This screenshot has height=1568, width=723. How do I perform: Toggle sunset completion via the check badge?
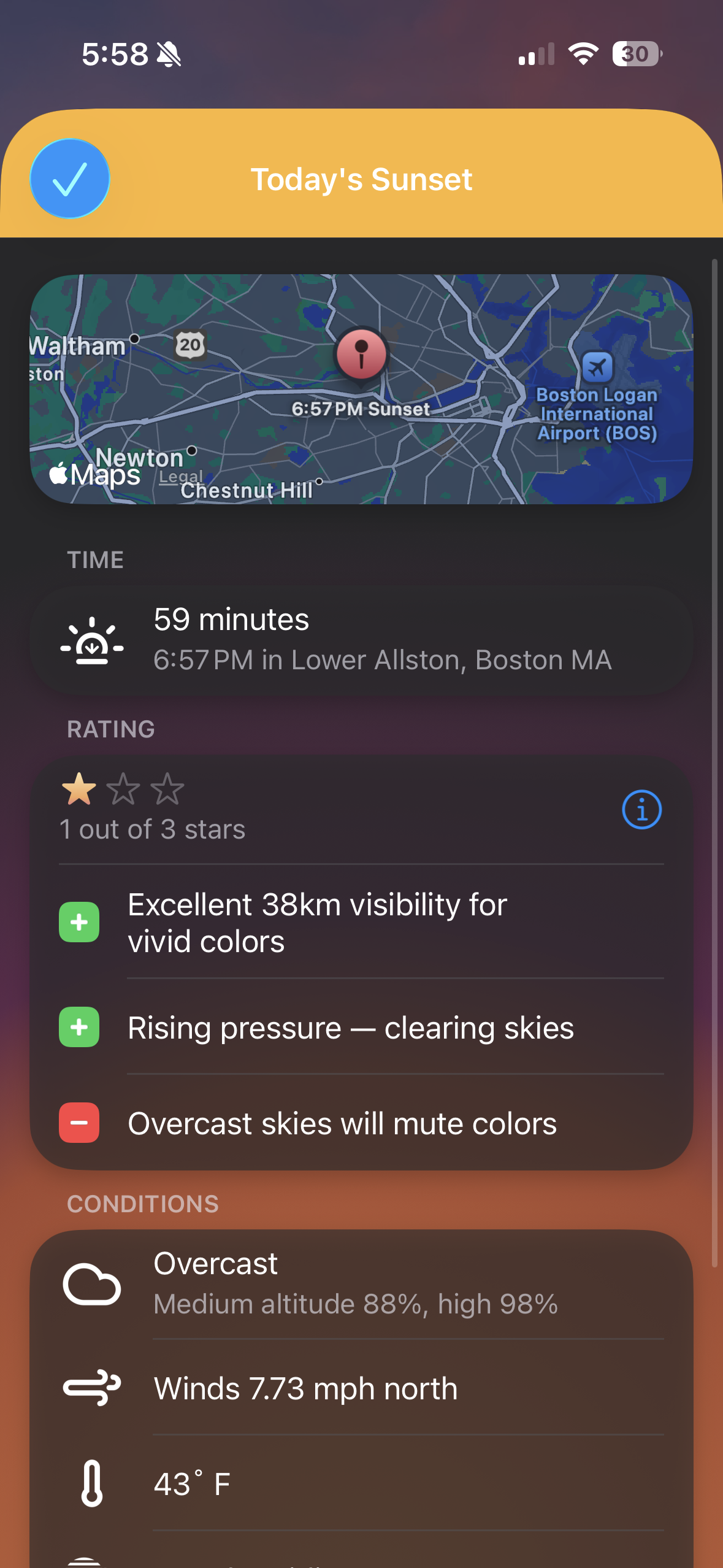[69, 178]
